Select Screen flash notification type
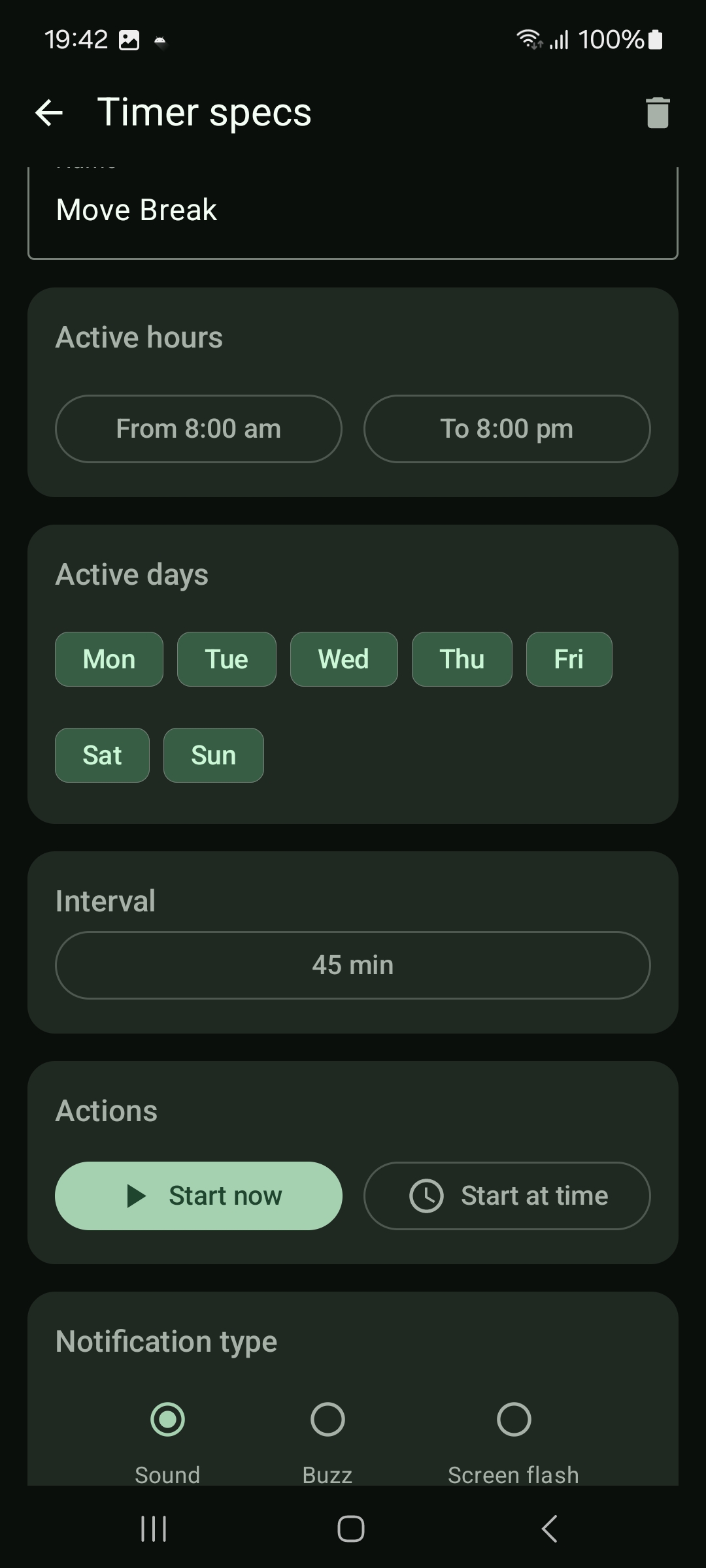Viewport: 706px width, 1568px height. [x=514, y=1420]
